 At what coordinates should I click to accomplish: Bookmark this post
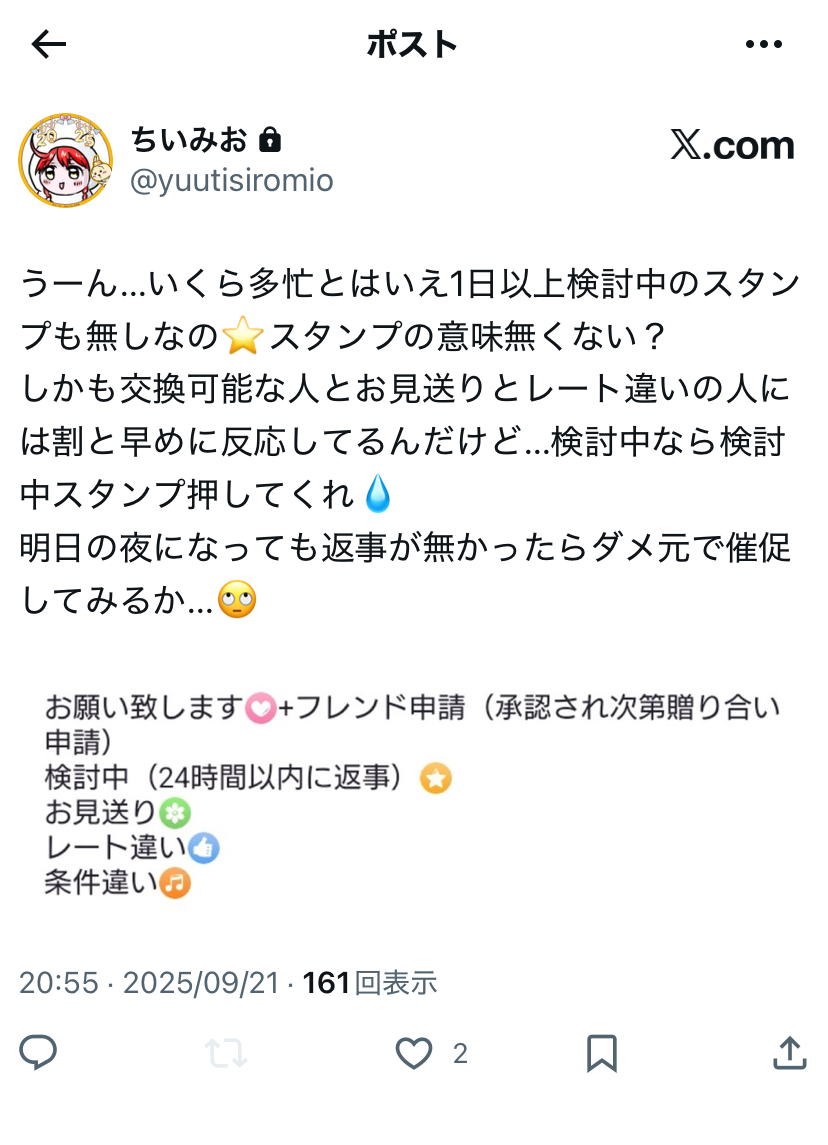(x=601, y=1053)
